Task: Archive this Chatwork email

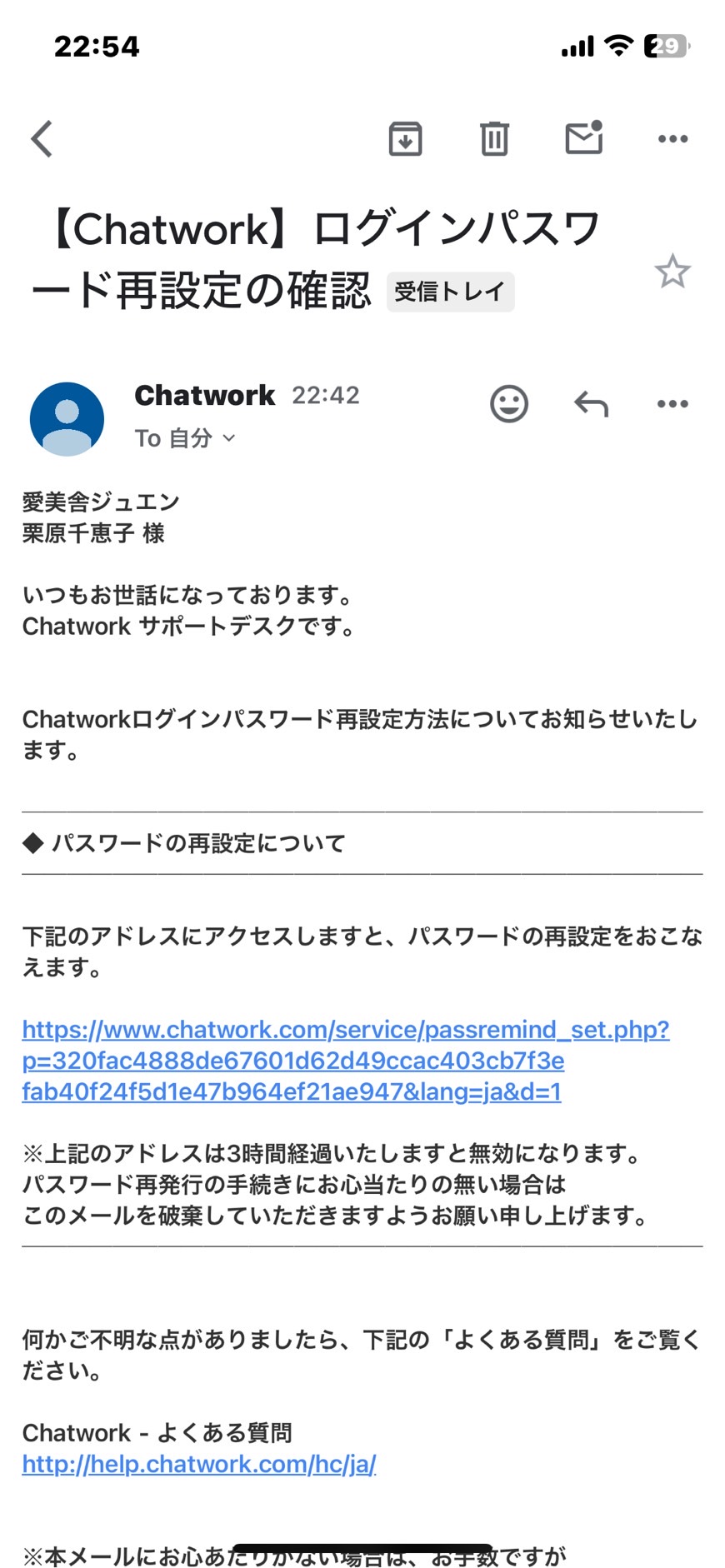Action: 405,139
